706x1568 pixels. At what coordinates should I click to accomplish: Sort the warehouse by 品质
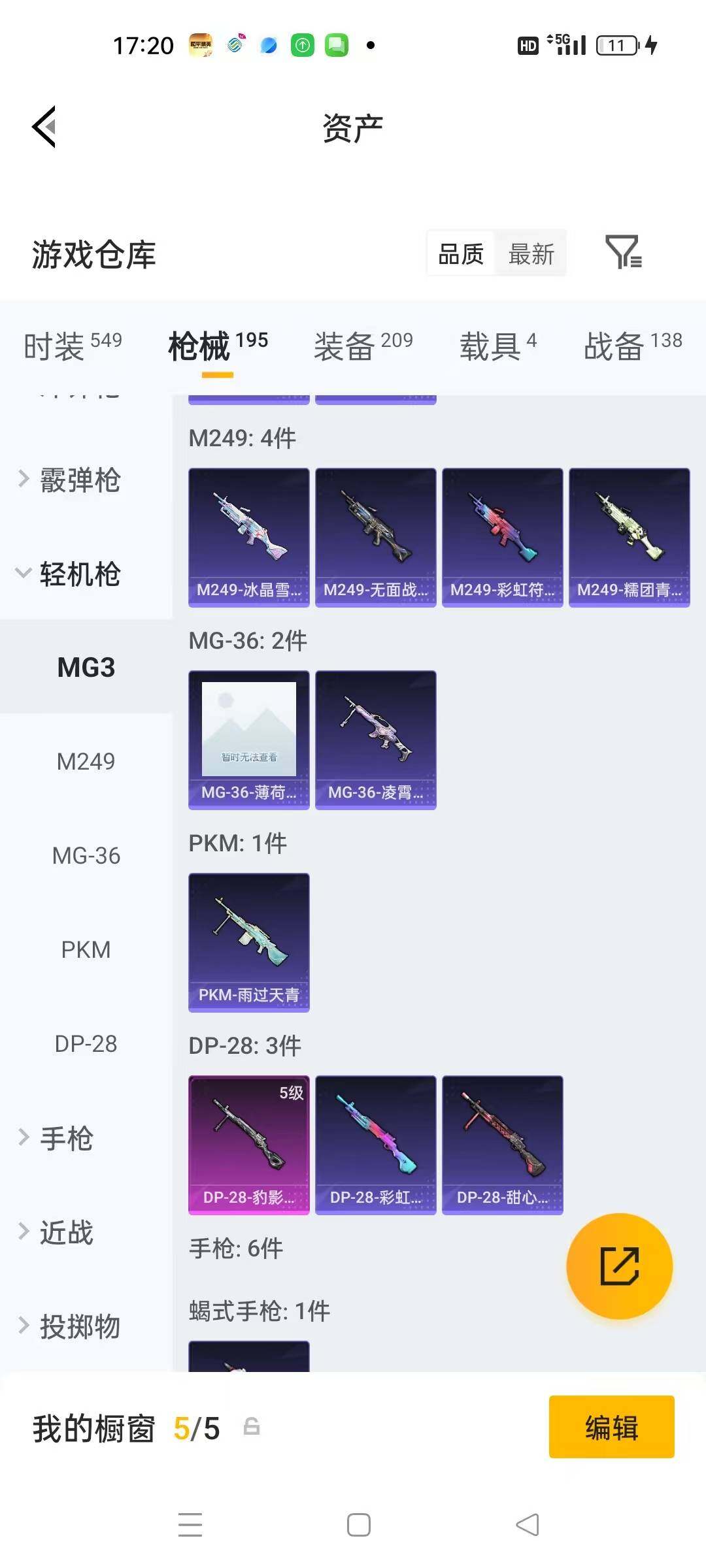click(x=461, y=253)
